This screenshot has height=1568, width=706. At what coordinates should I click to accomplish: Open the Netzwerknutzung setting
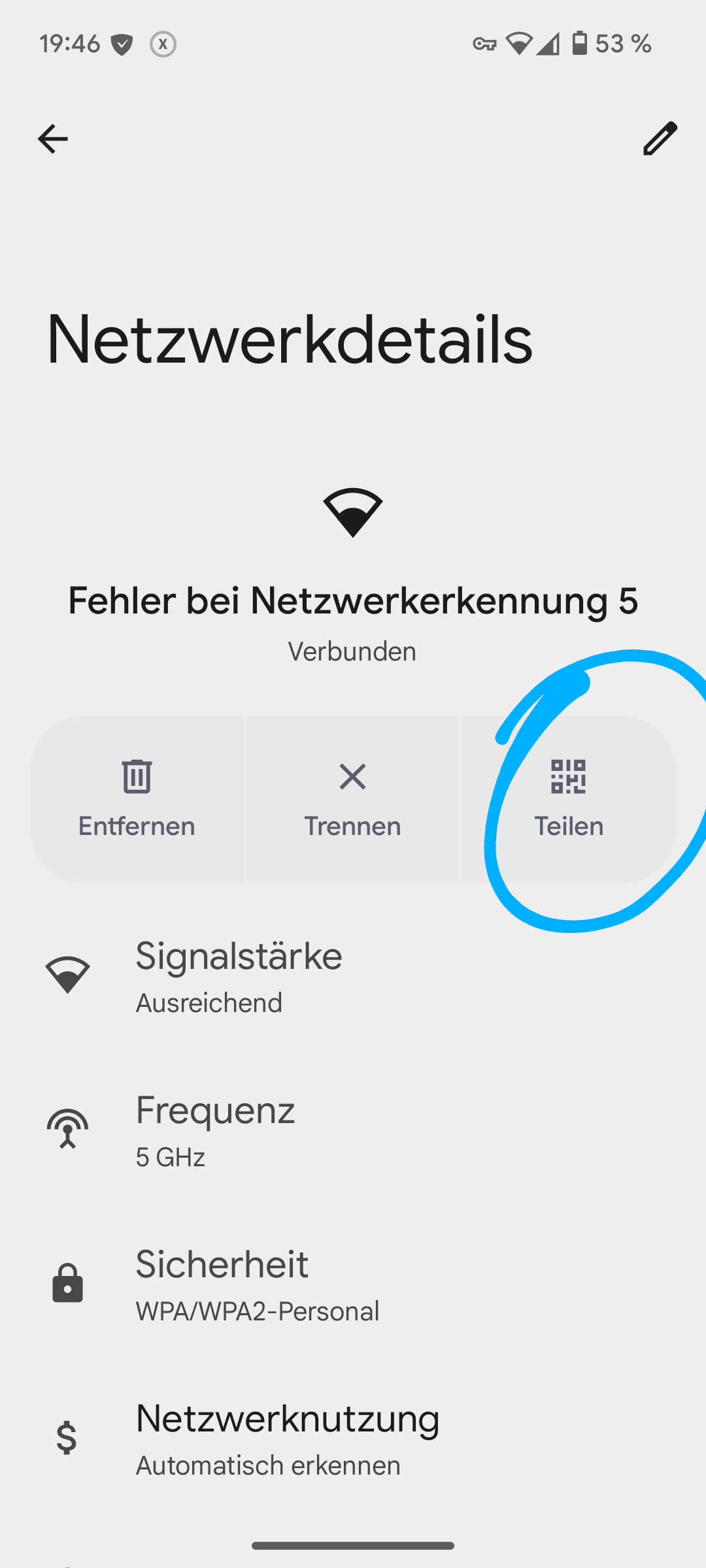288,1440
